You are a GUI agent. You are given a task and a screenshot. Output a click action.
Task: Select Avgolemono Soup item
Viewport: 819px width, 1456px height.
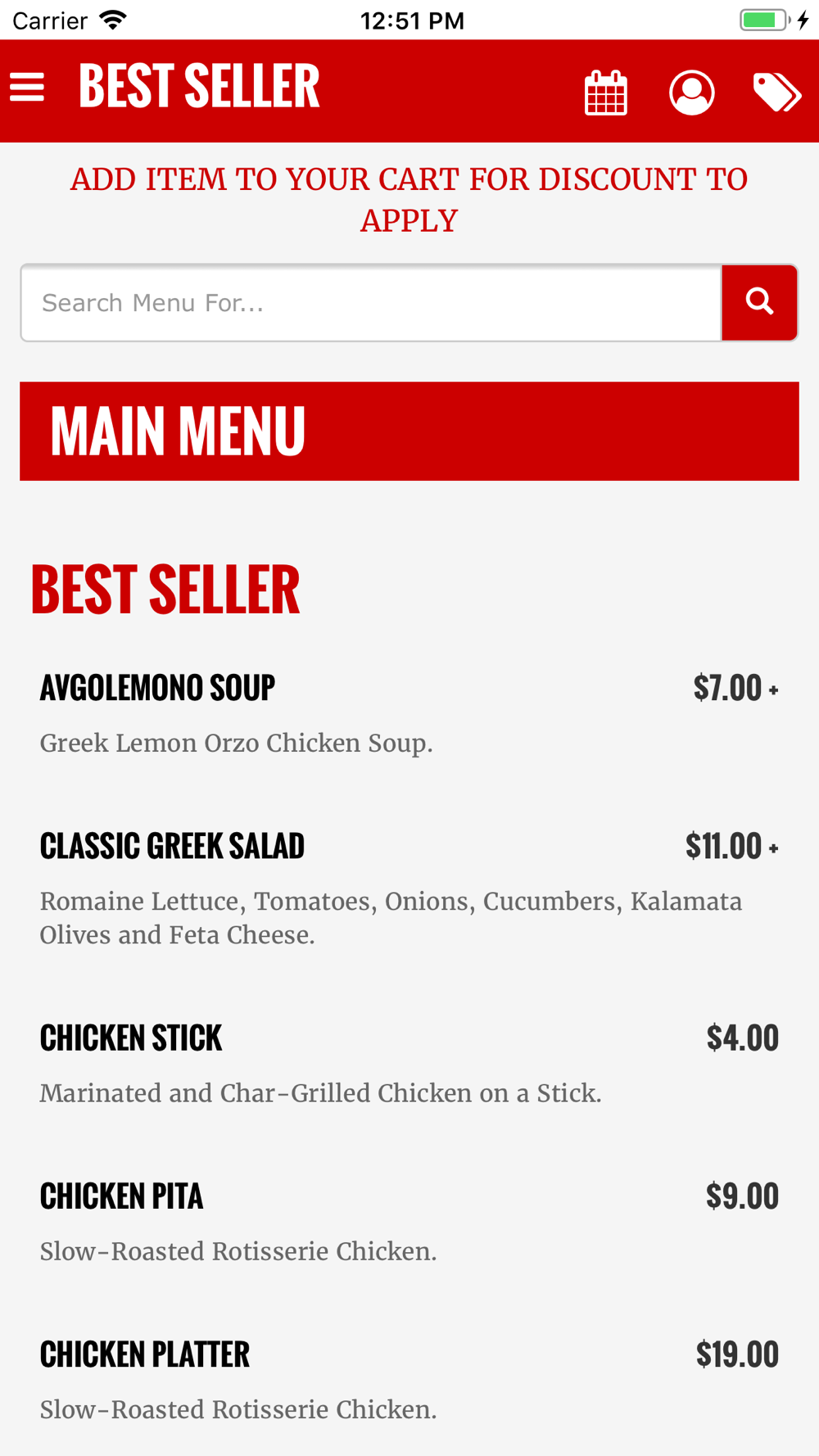pyautogui.click(x=409, y=714)
